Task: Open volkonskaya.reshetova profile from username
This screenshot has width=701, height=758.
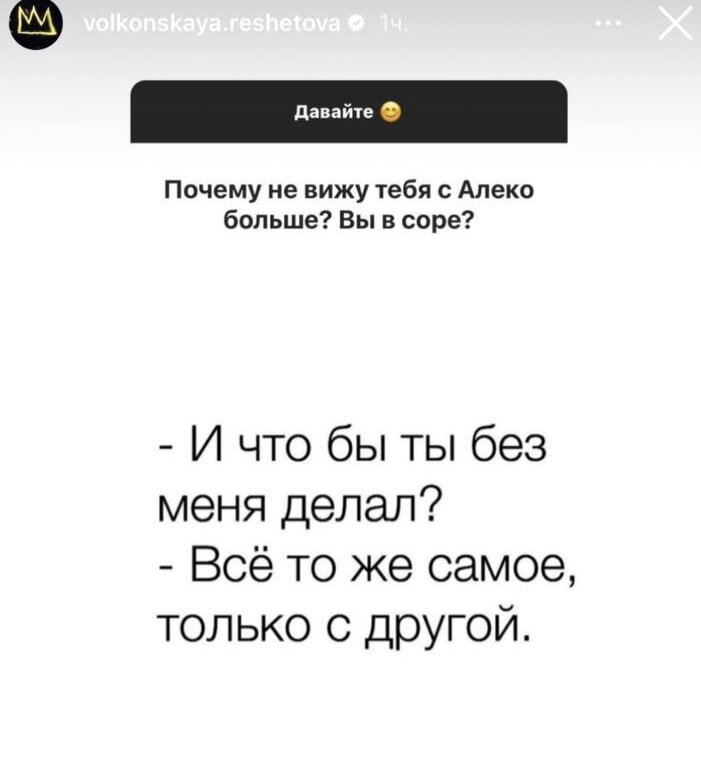Action: click(x=213, y=24)
